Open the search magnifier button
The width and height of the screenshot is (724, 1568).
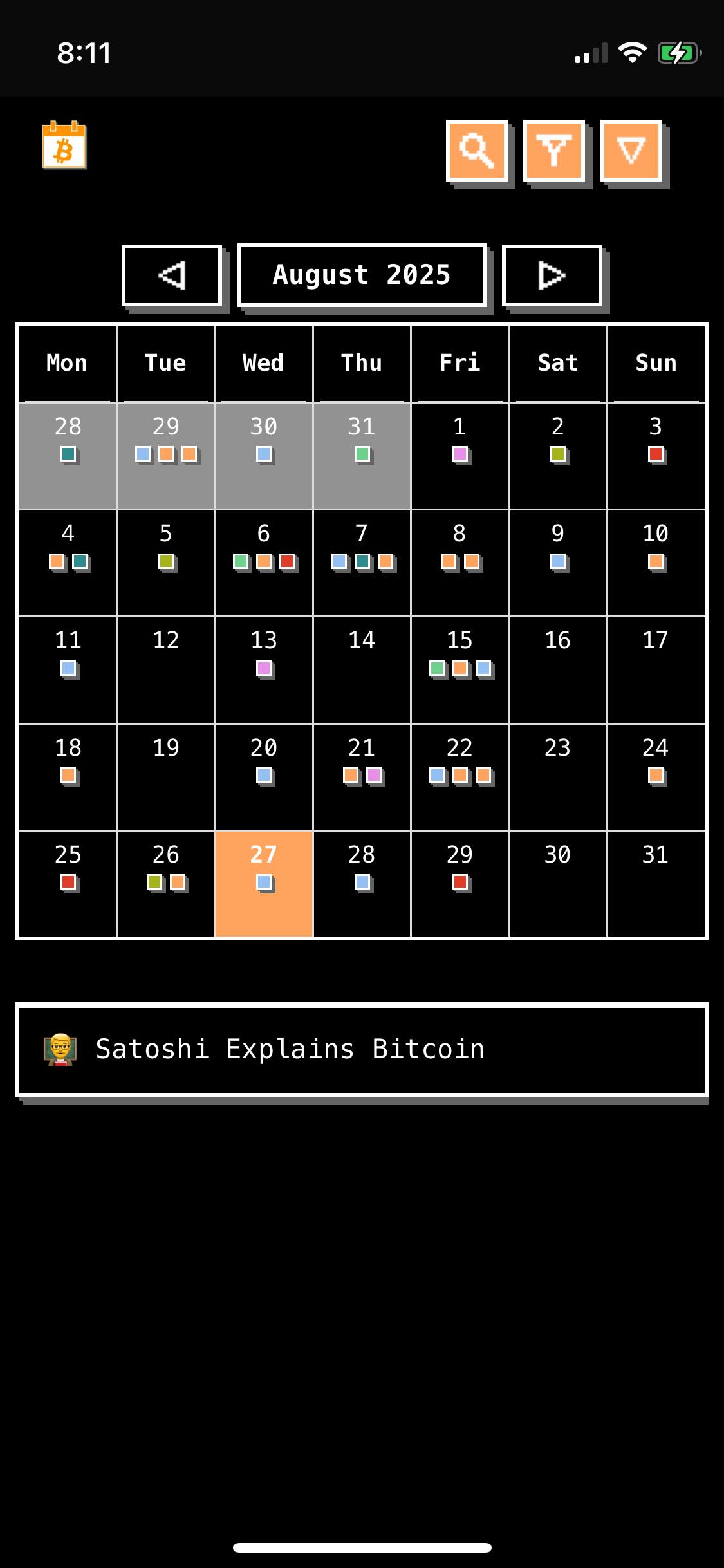click(477, 151)
